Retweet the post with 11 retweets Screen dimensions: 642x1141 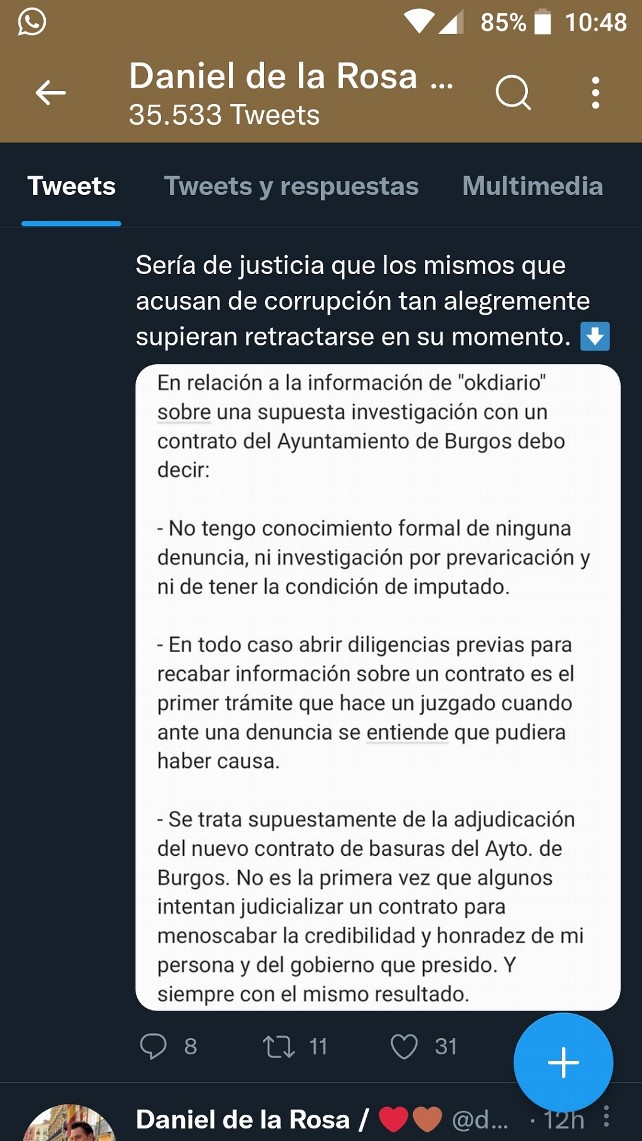pos(277,1046)
